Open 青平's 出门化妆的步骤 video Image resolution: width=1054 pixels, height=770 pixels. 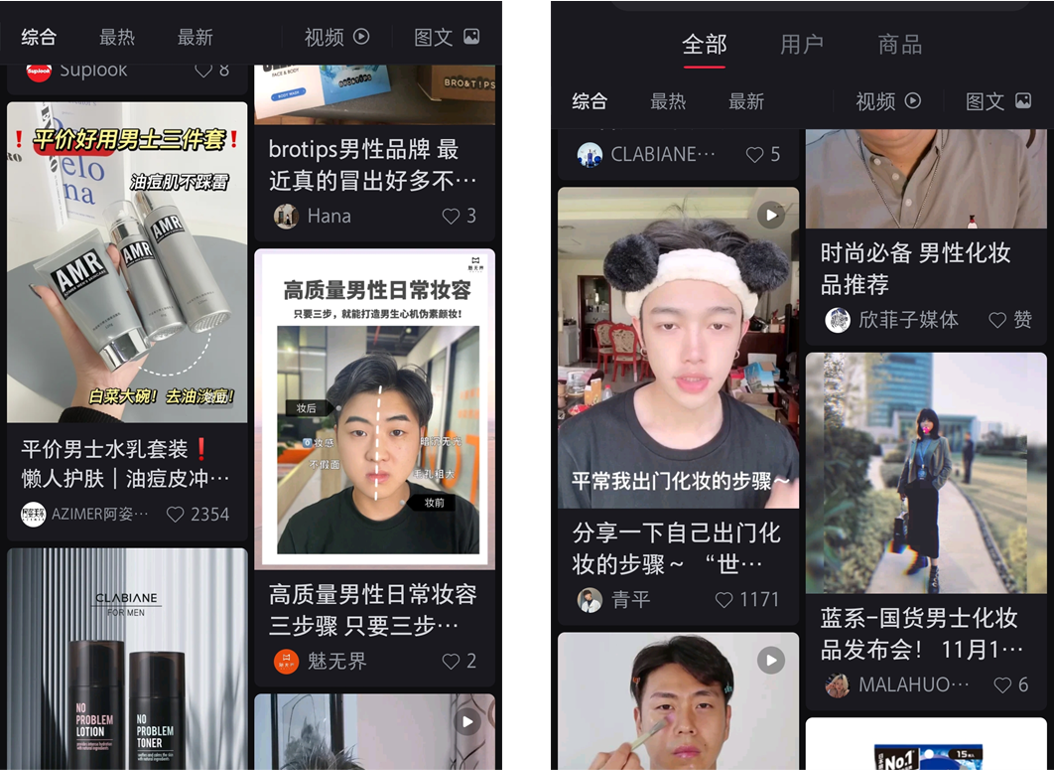pos(678,348)
